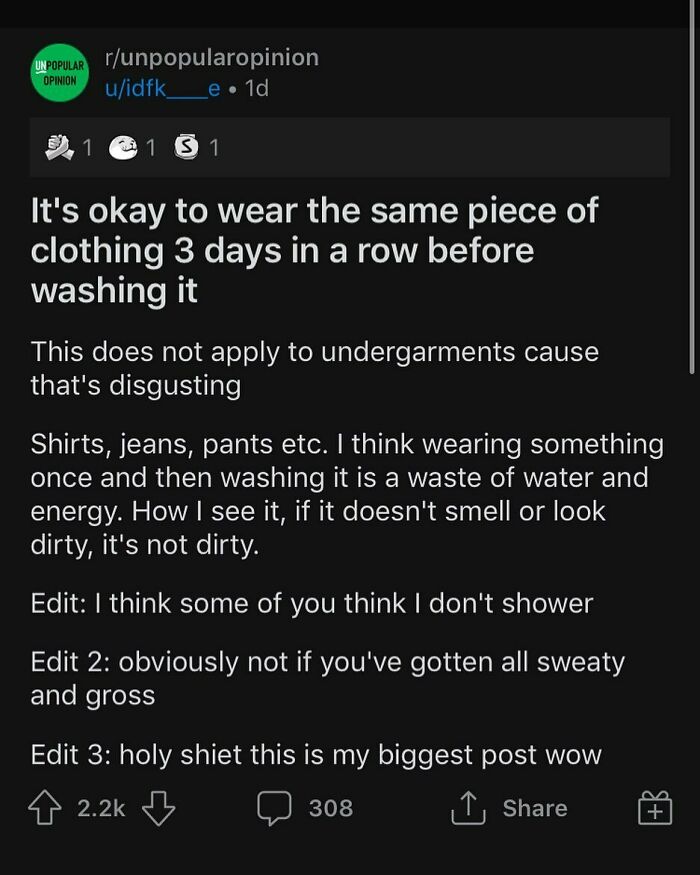Downvote the clothing washing post
Image resolution: width=700 pixels, height=875 pixels.
click(158, 808)
